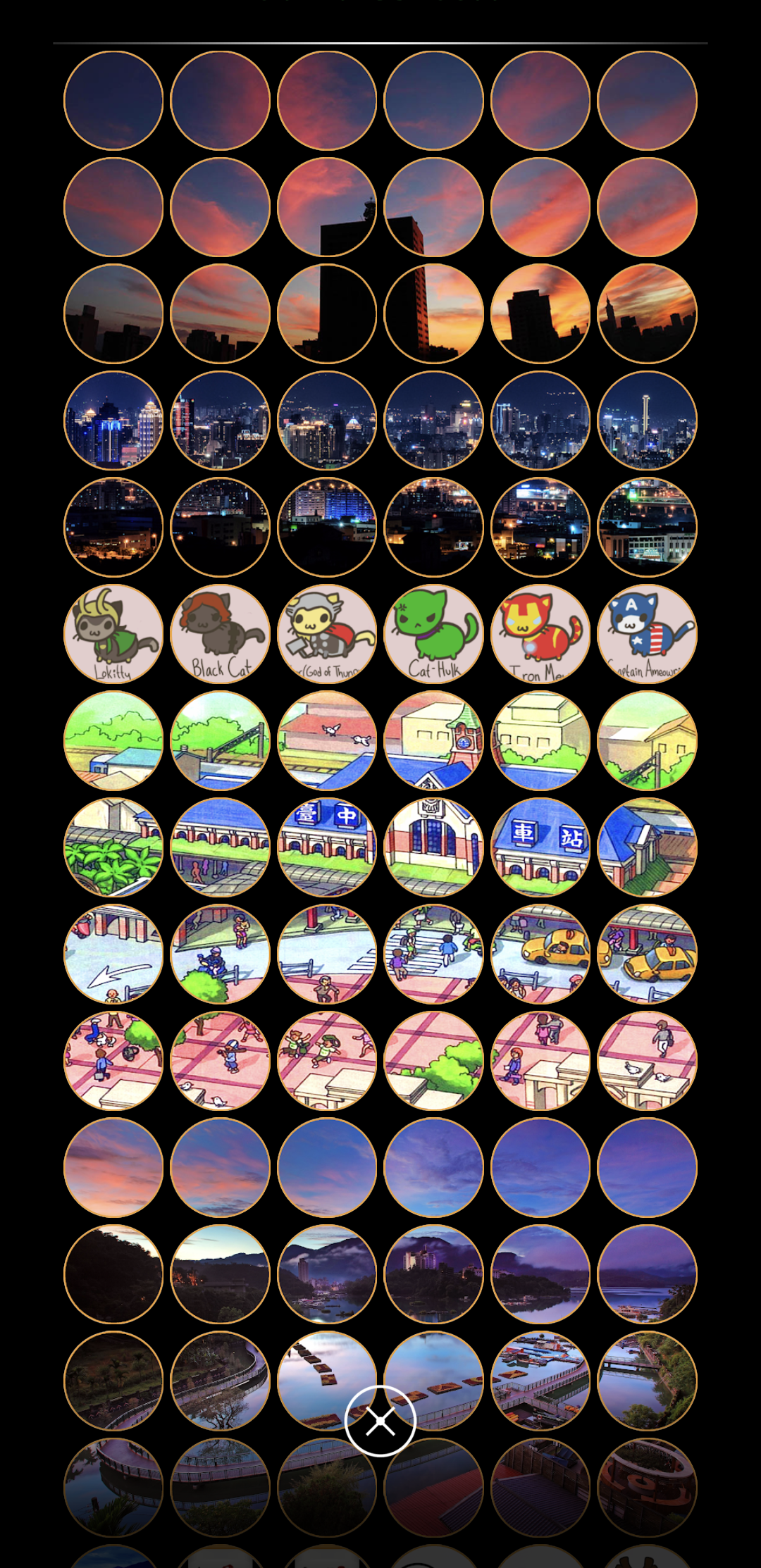Open the God of Thunder cat circle
This screenshot has height=1568, width=761.
click(327, 634)
